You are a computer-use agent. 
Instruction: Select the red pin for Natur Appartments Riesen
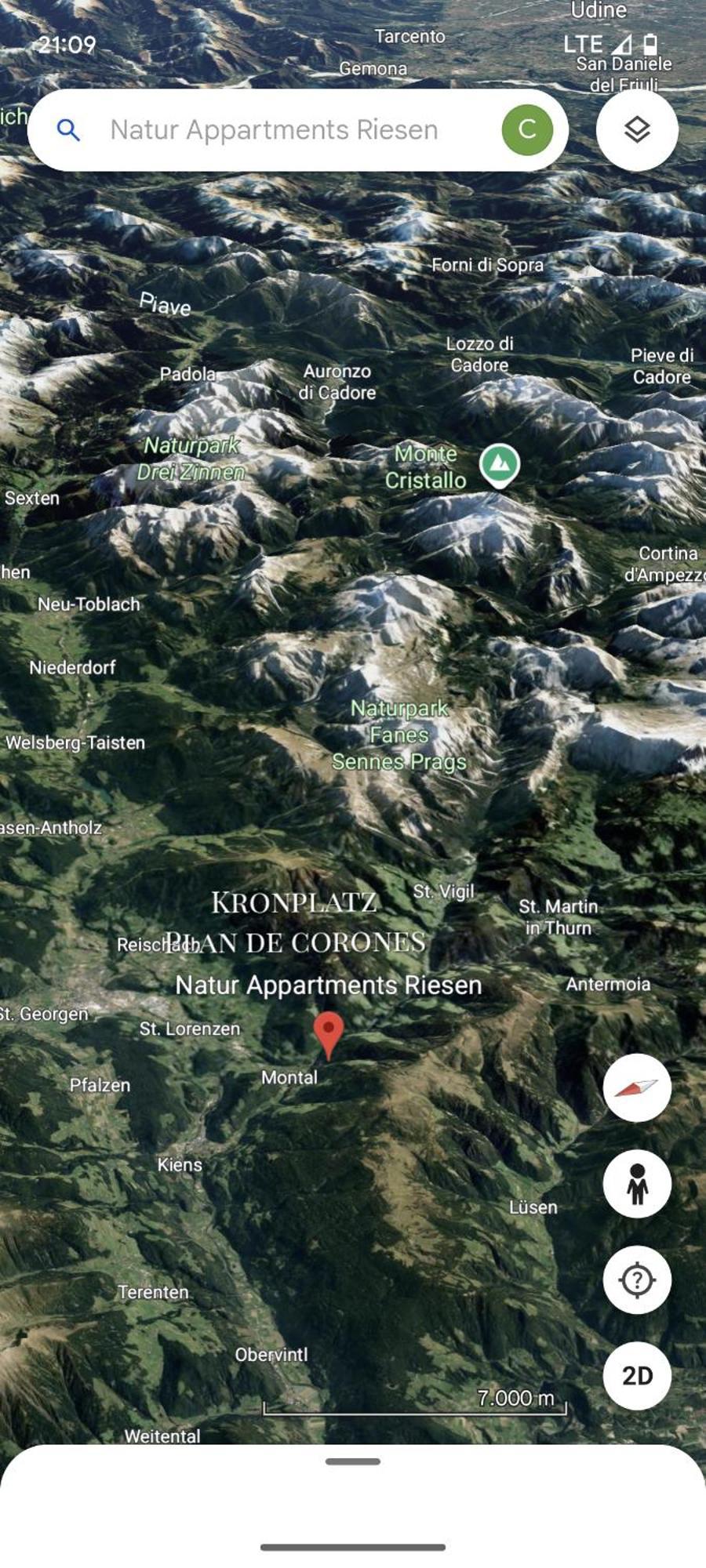pyautogui.click(x=329, y=1033)
